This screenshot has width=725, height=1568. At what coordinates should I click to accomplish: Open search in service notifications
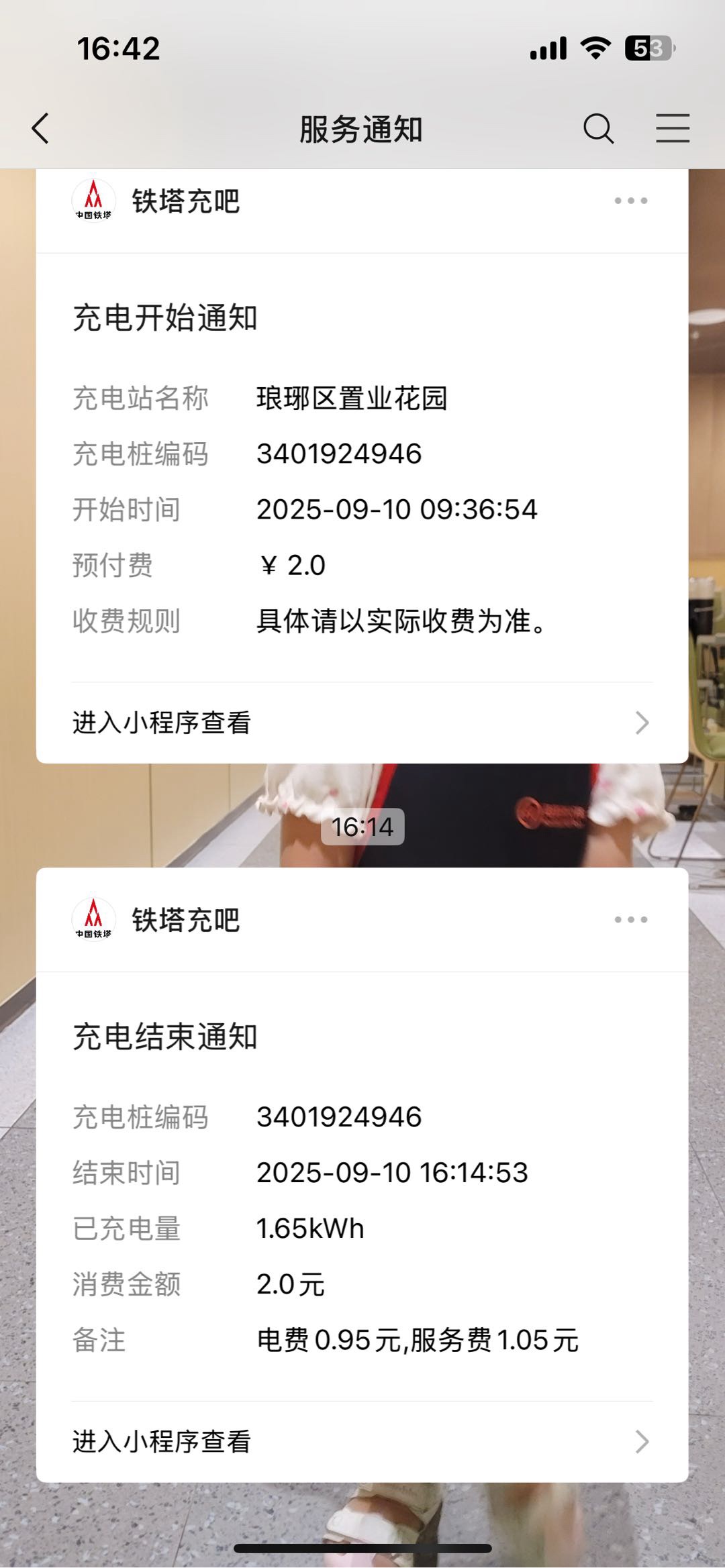[x=598, y=128]
